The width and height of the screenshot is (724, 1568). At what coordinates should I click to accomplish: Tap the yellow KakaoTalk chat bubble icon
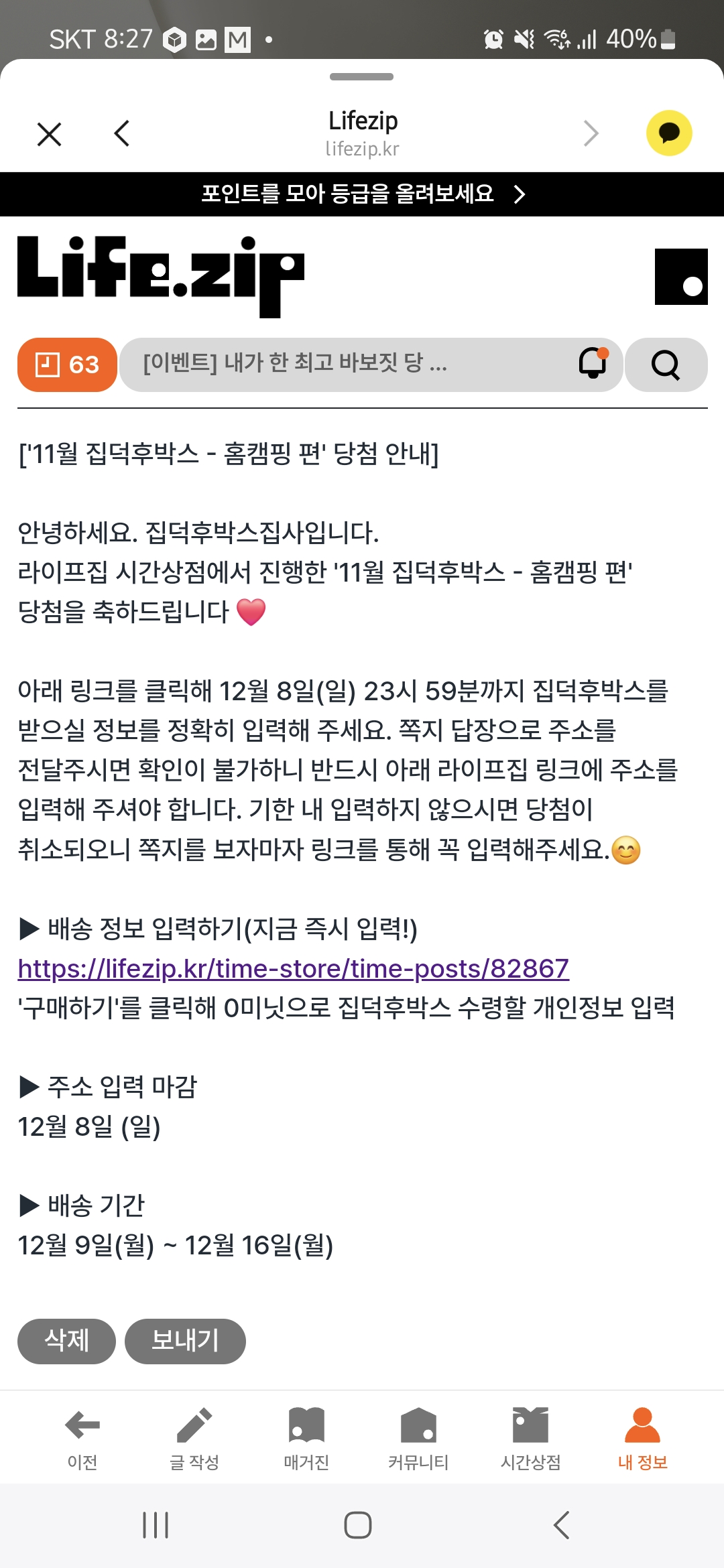pyautogui.click(x=669, y=133)
